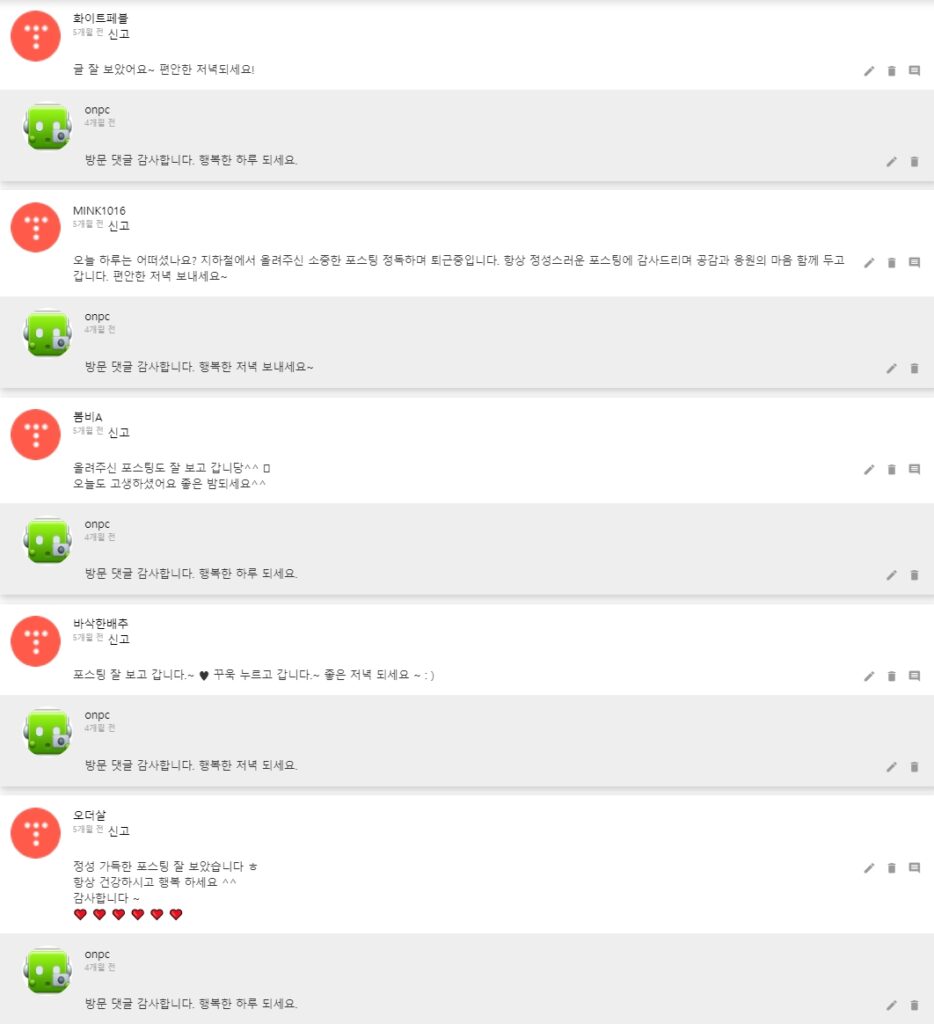The image size is (934, 1024).
Task: Delete the comment by 화이트페를
Action: 892,71
